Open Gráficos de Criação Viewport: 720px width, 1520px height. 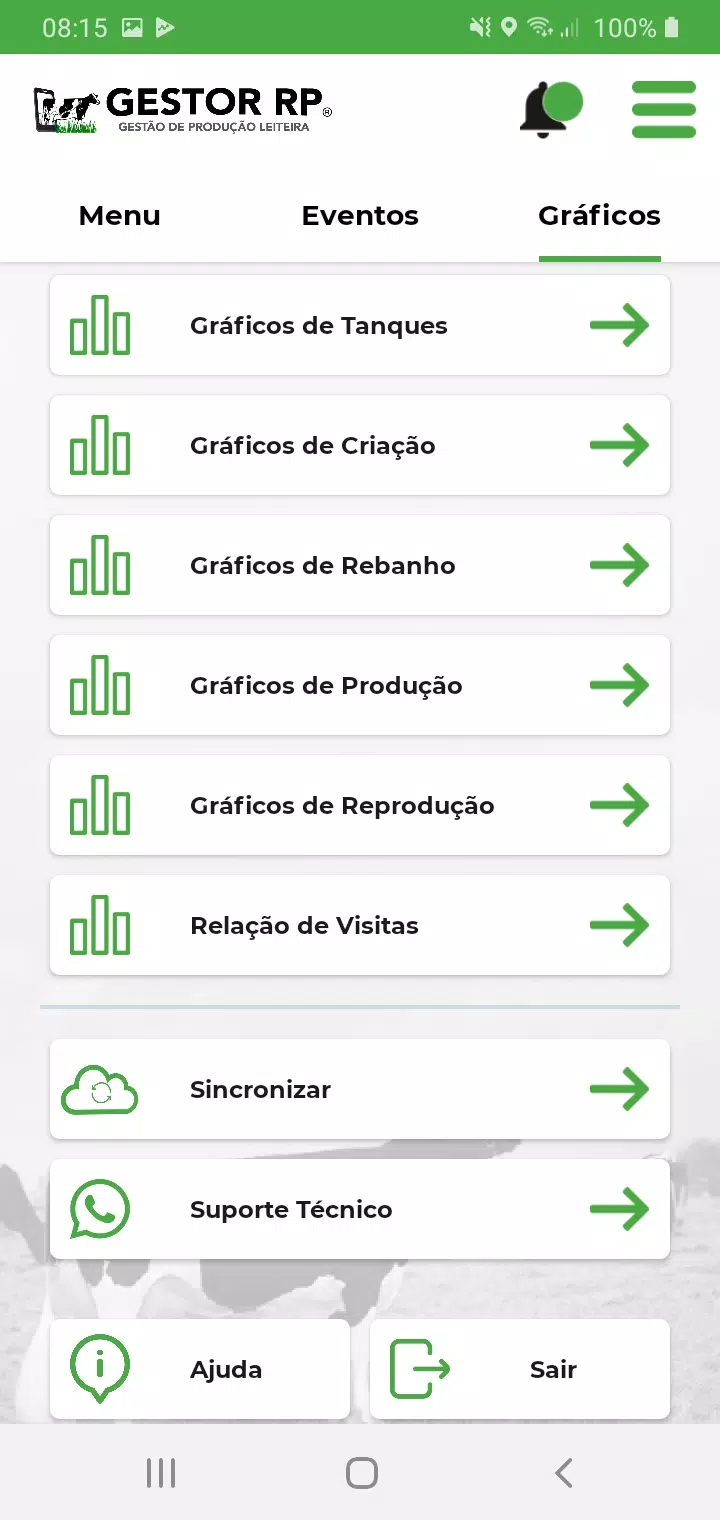pos(360,446)
